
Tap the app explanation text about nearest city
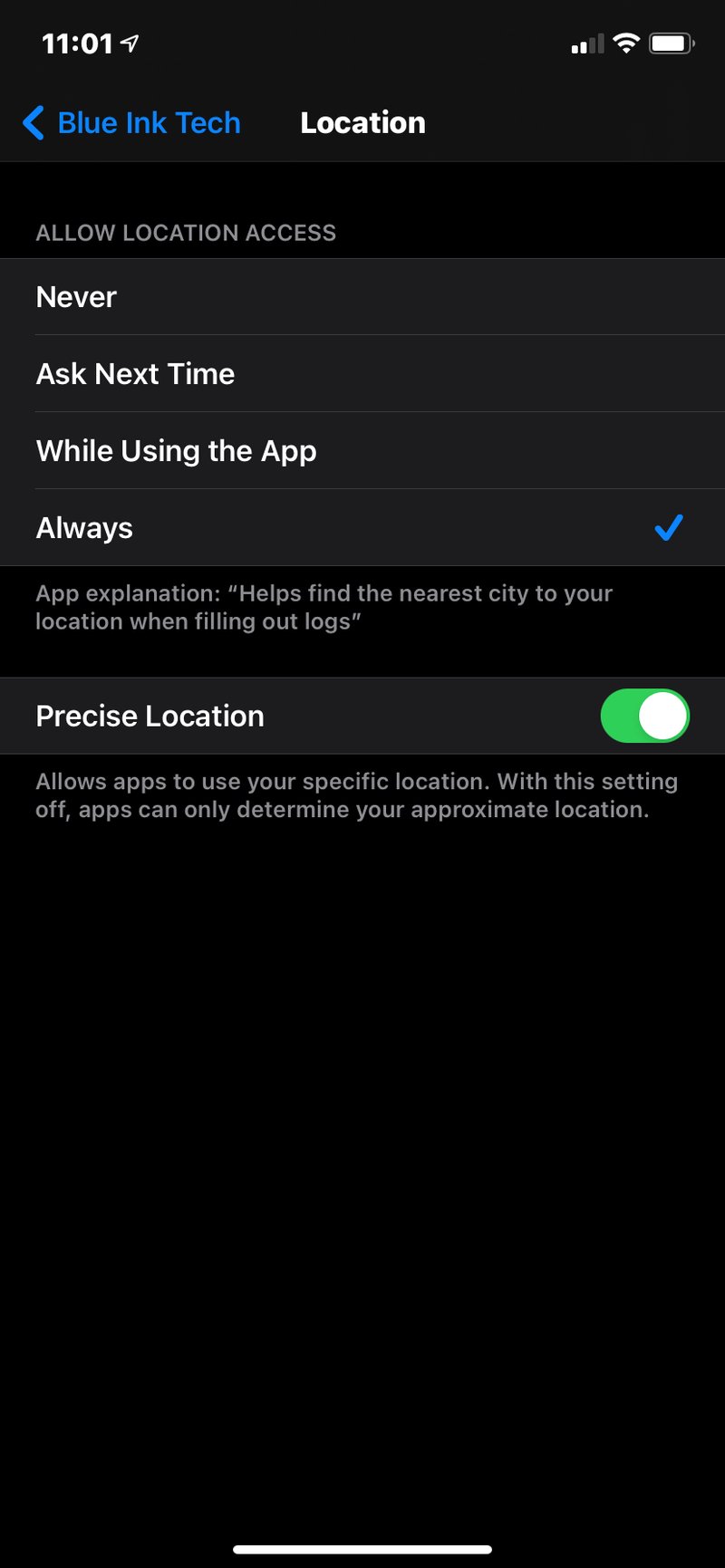pyautogui.click(x=324, y=607)
